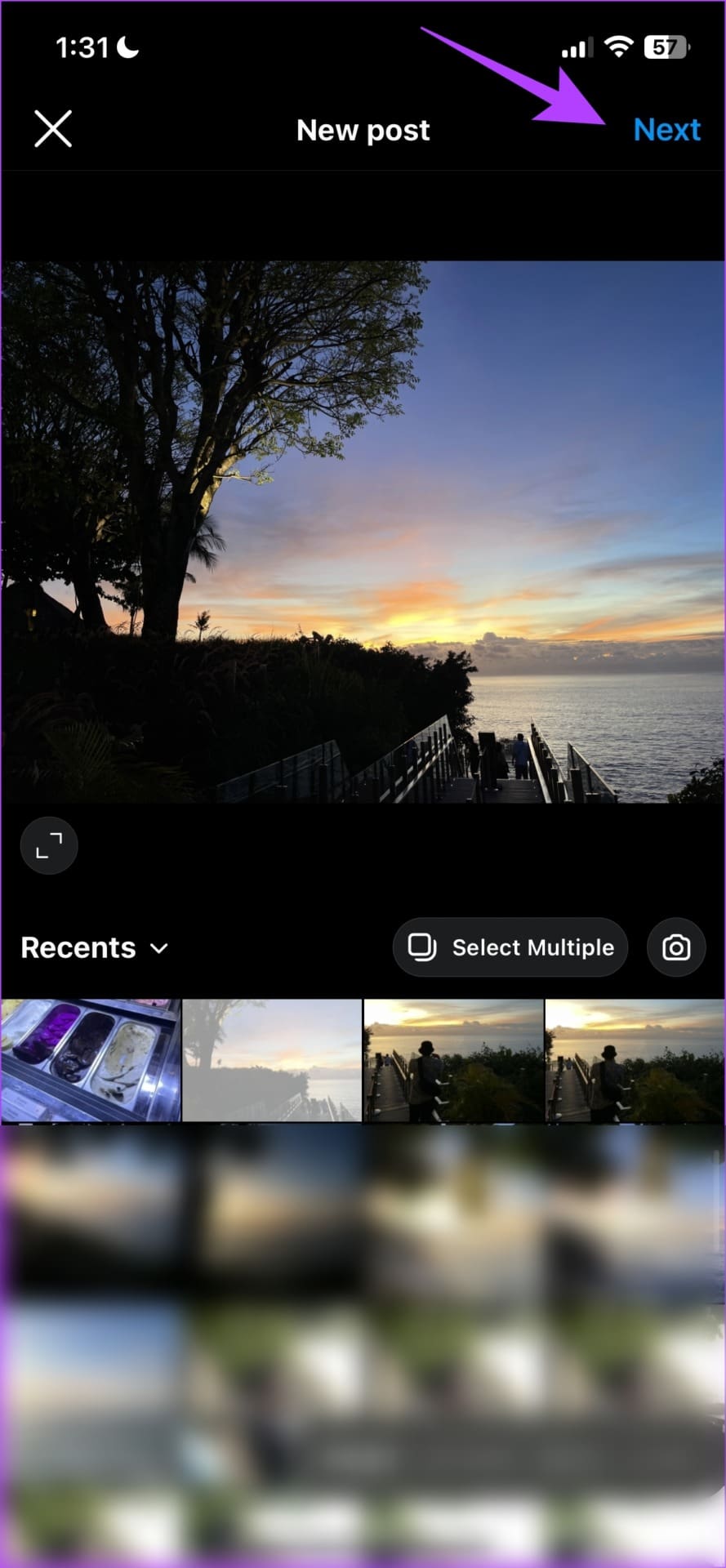Image resolution: width=726 pixels, height=1568 pixels.
Task: Select the faded sunset tree thumbnail
Action: point(272,1060)
